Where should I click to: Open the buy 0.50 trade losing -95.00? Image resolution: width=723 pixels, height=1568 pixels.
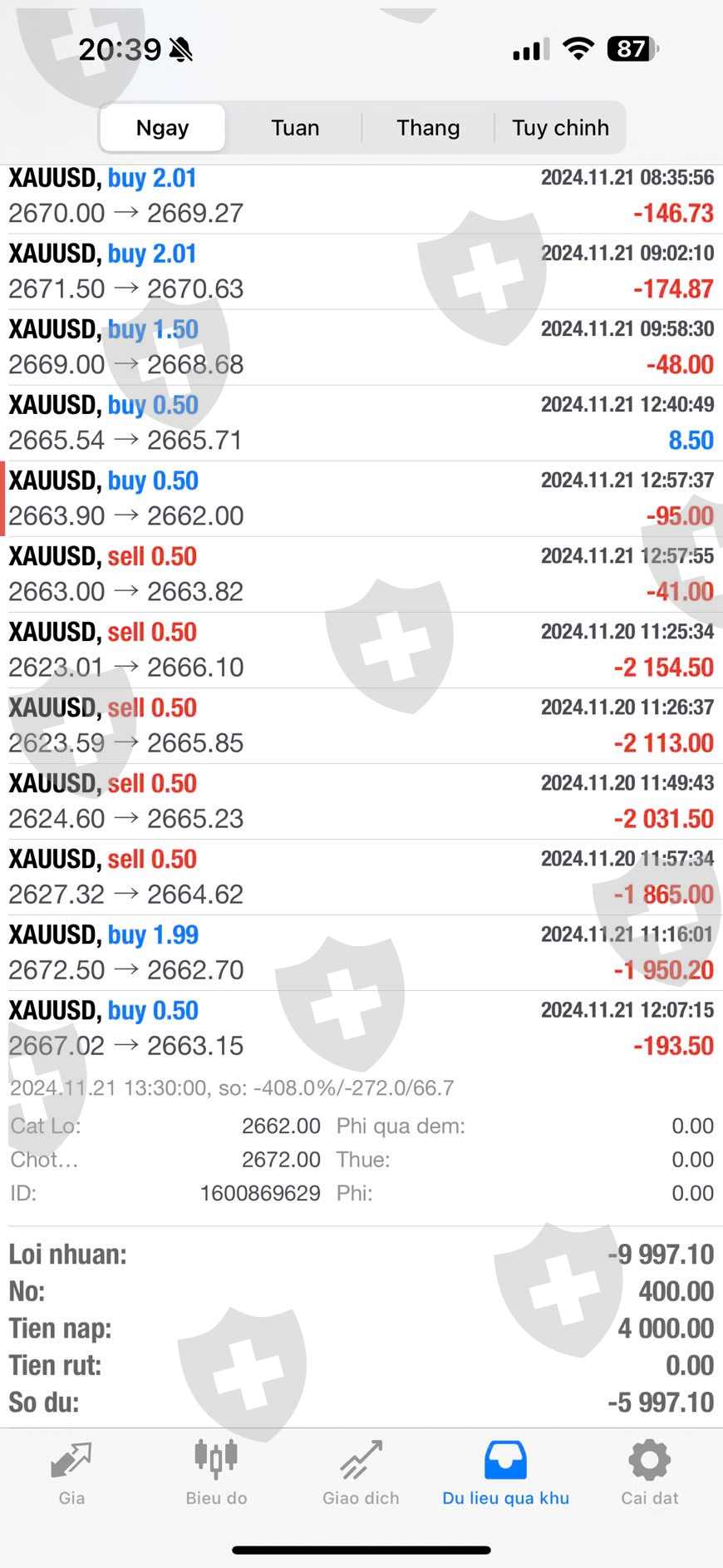[361, 499]
